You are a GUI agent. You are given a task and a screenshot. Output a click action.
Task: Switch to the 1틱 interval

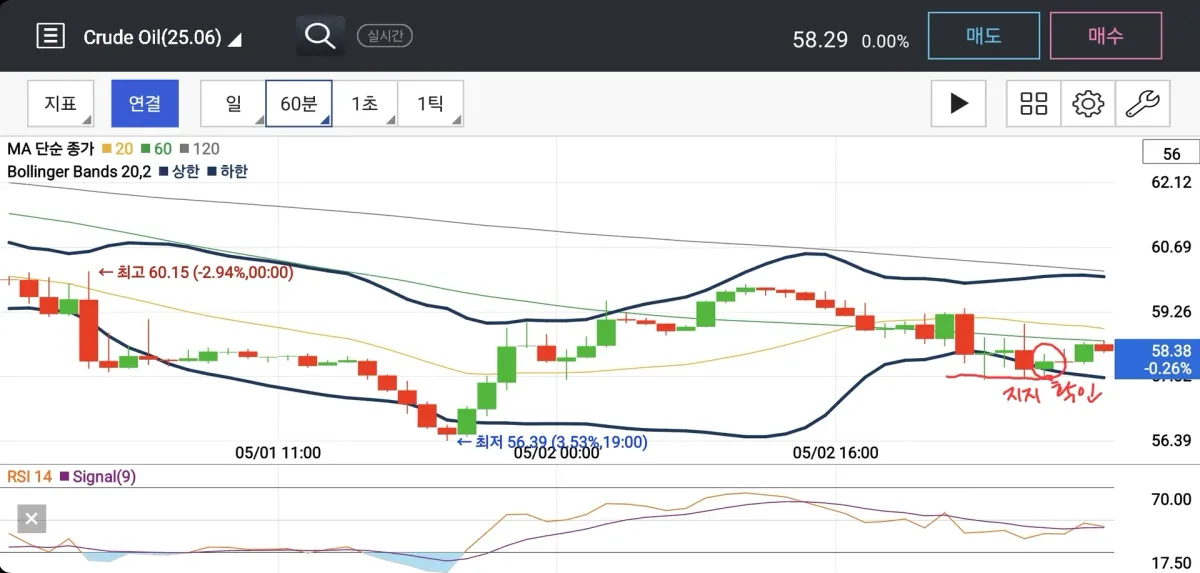(x=430, y=103)
